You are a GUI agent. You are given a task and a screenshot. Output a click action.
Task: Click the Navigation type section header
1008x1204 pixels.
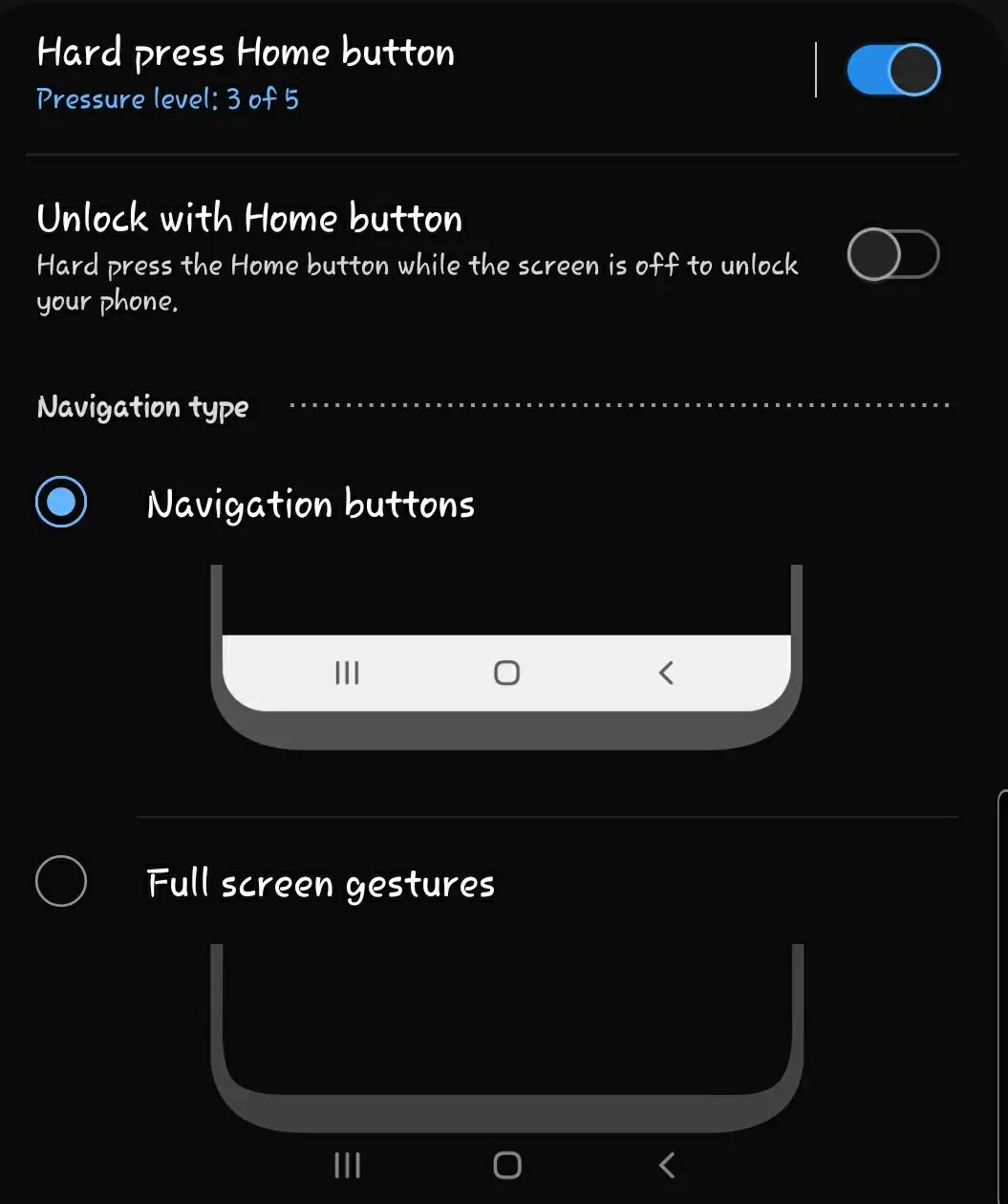[x=141, y=406]
